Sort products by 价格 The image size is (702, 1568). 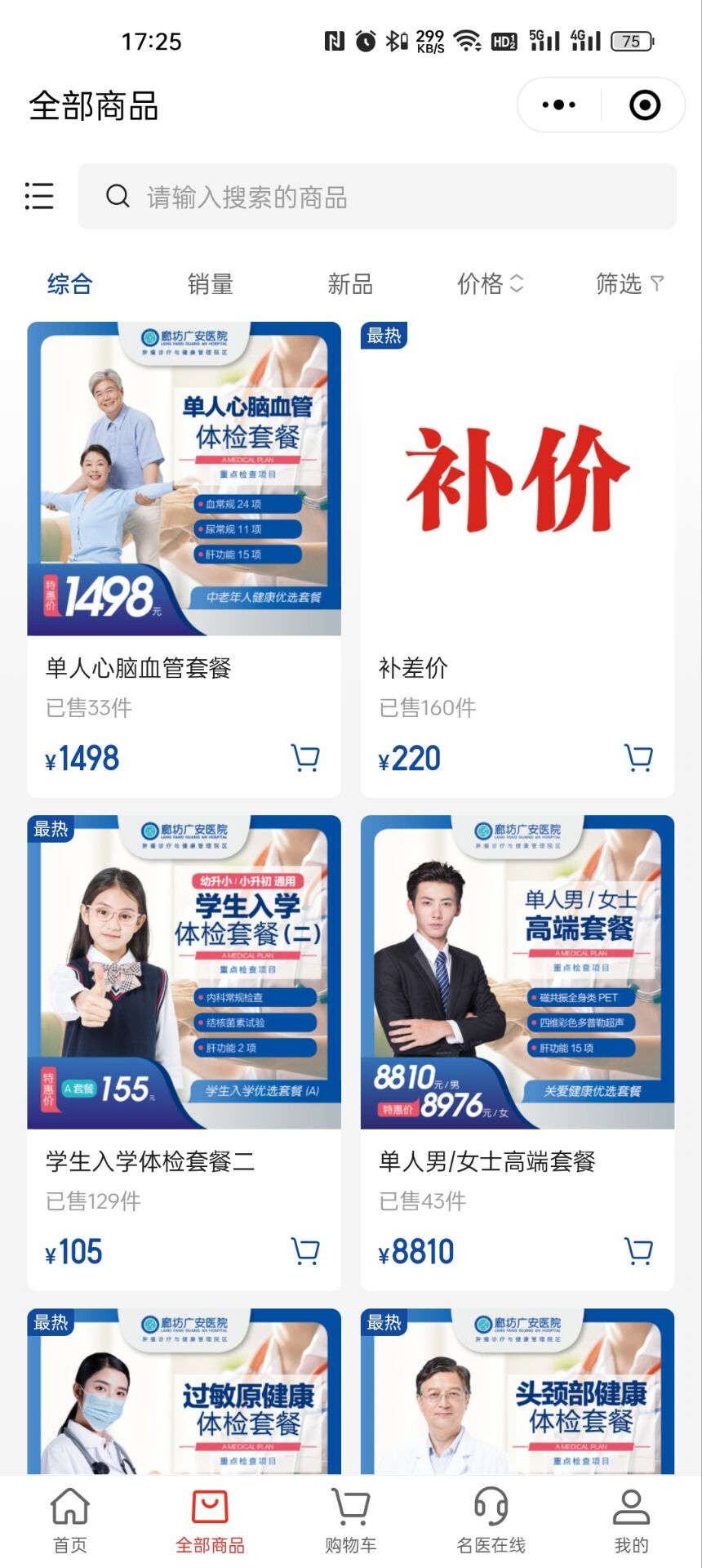(490, 284)
